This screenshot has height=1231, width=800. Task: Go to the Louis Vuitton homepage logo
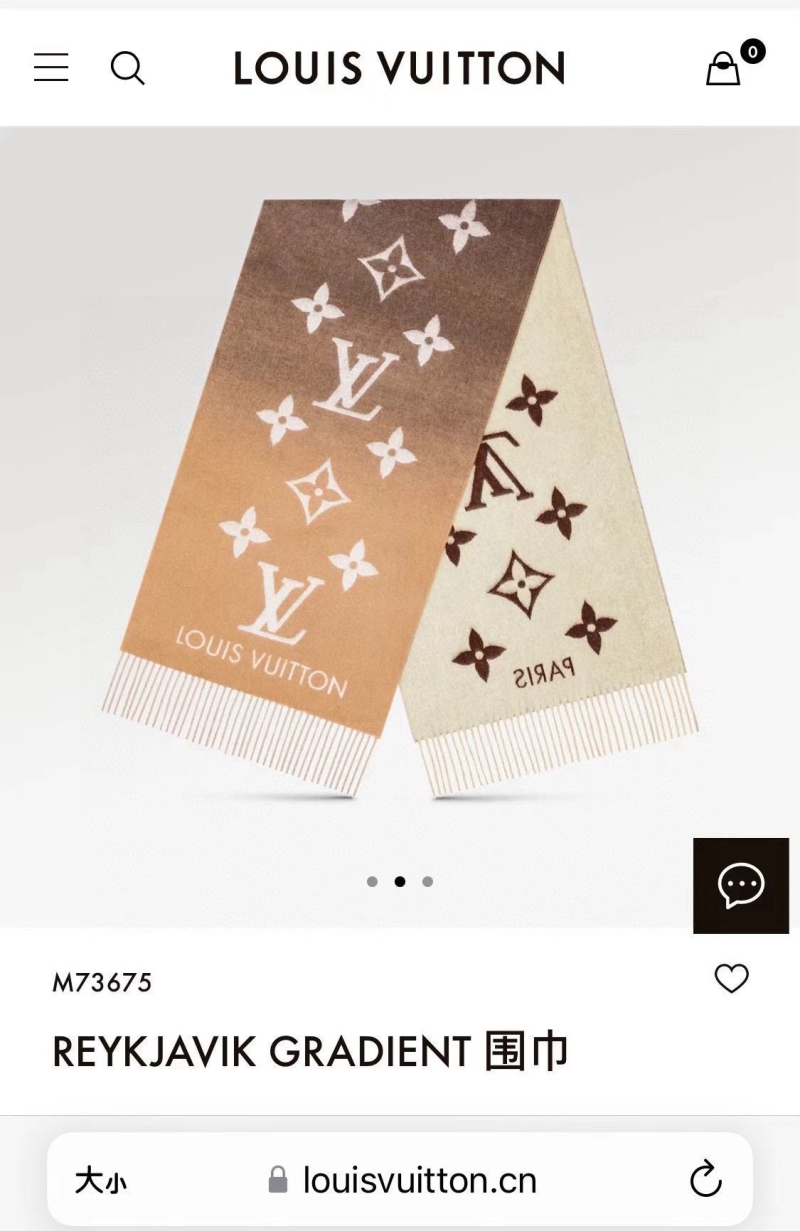[399, 68]
